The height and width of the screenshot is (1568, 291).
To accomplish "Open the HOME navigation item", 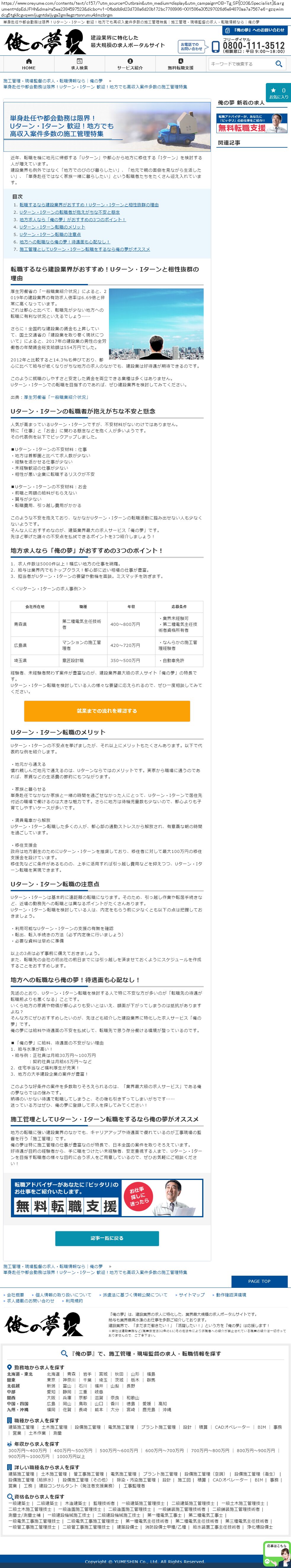I will click(28, 64).
